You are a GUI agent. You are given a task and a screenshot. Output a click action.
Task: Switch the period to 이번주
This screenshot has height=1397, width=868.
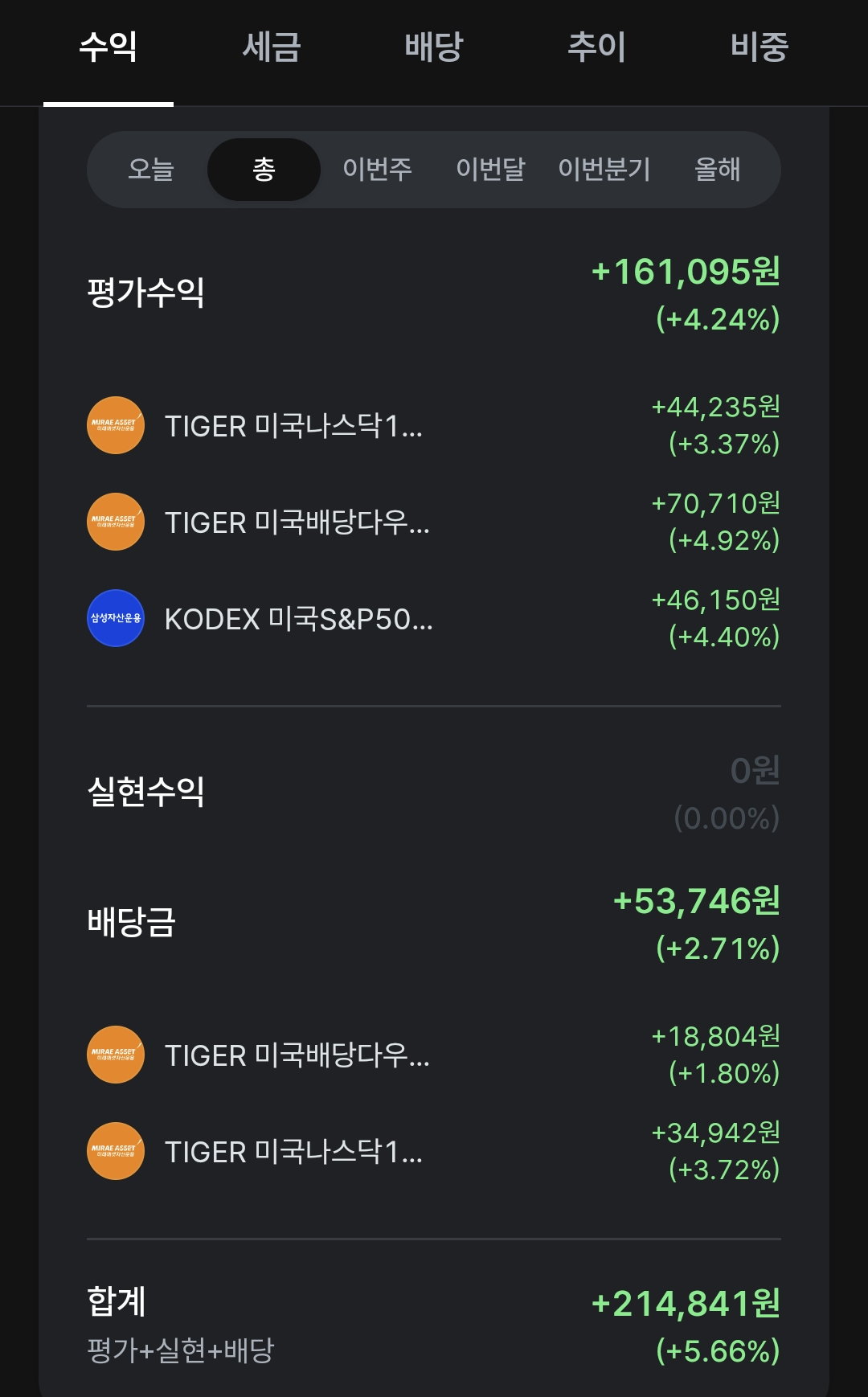(x=377, y=170)
